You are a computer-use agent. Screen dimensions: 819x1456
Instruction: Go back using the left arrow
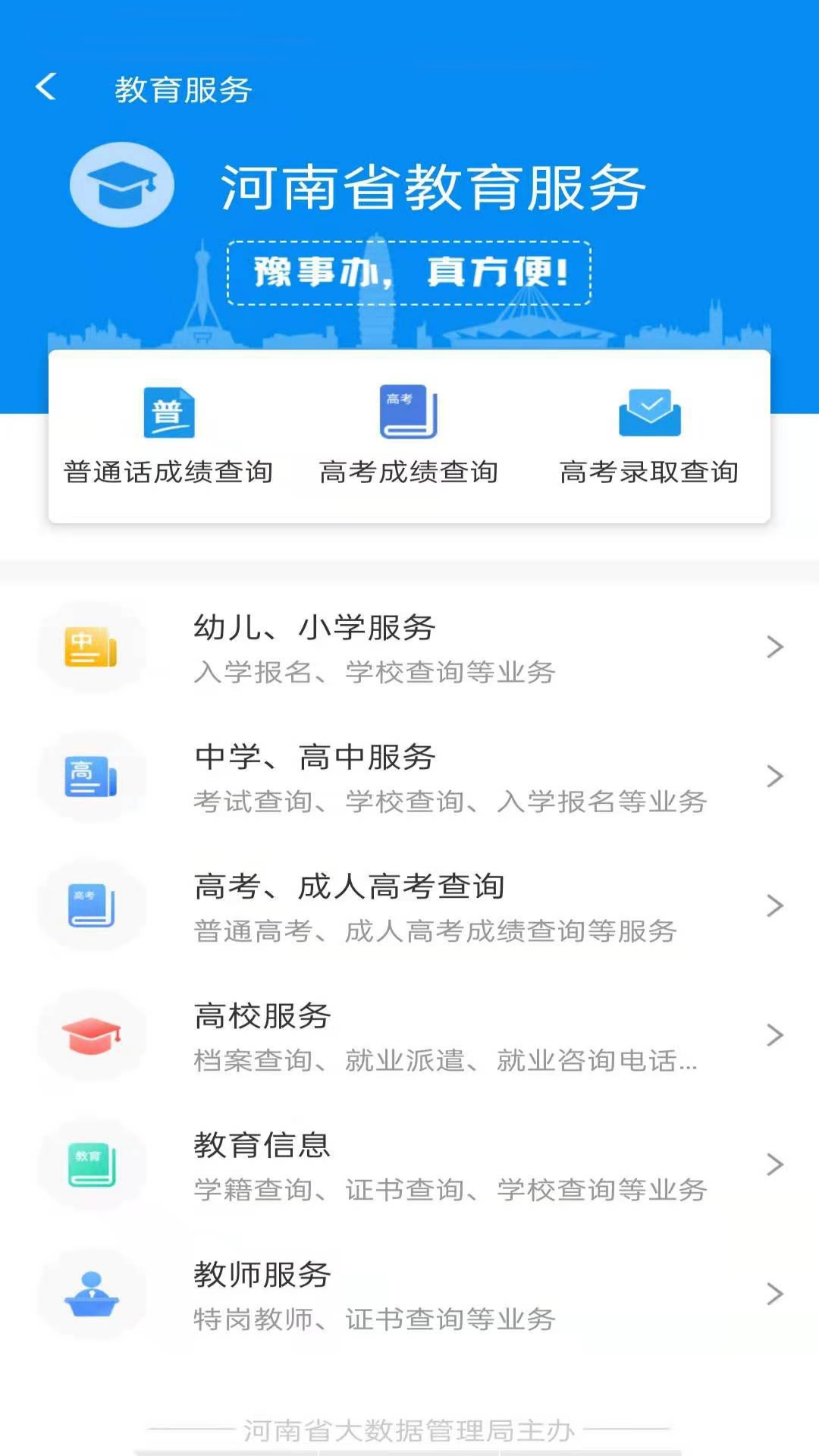tap(48, 88)
